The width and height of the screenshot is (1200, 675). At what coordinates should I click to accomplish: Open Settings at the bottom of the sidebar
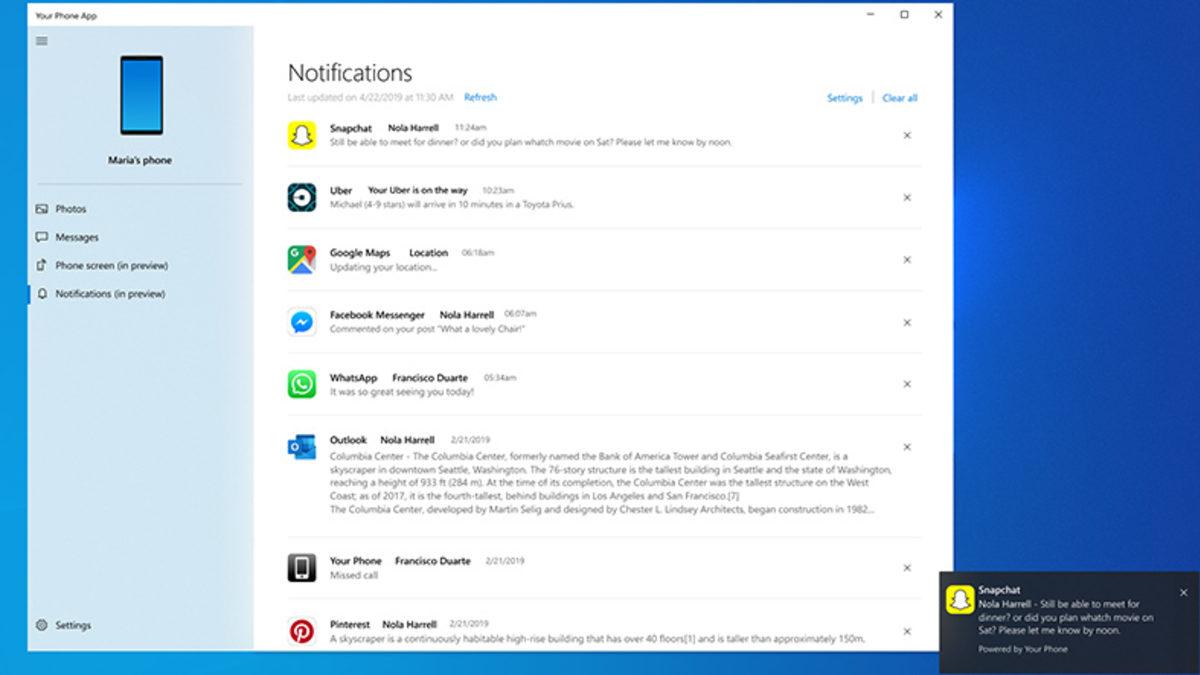click(x=72, y=625)
